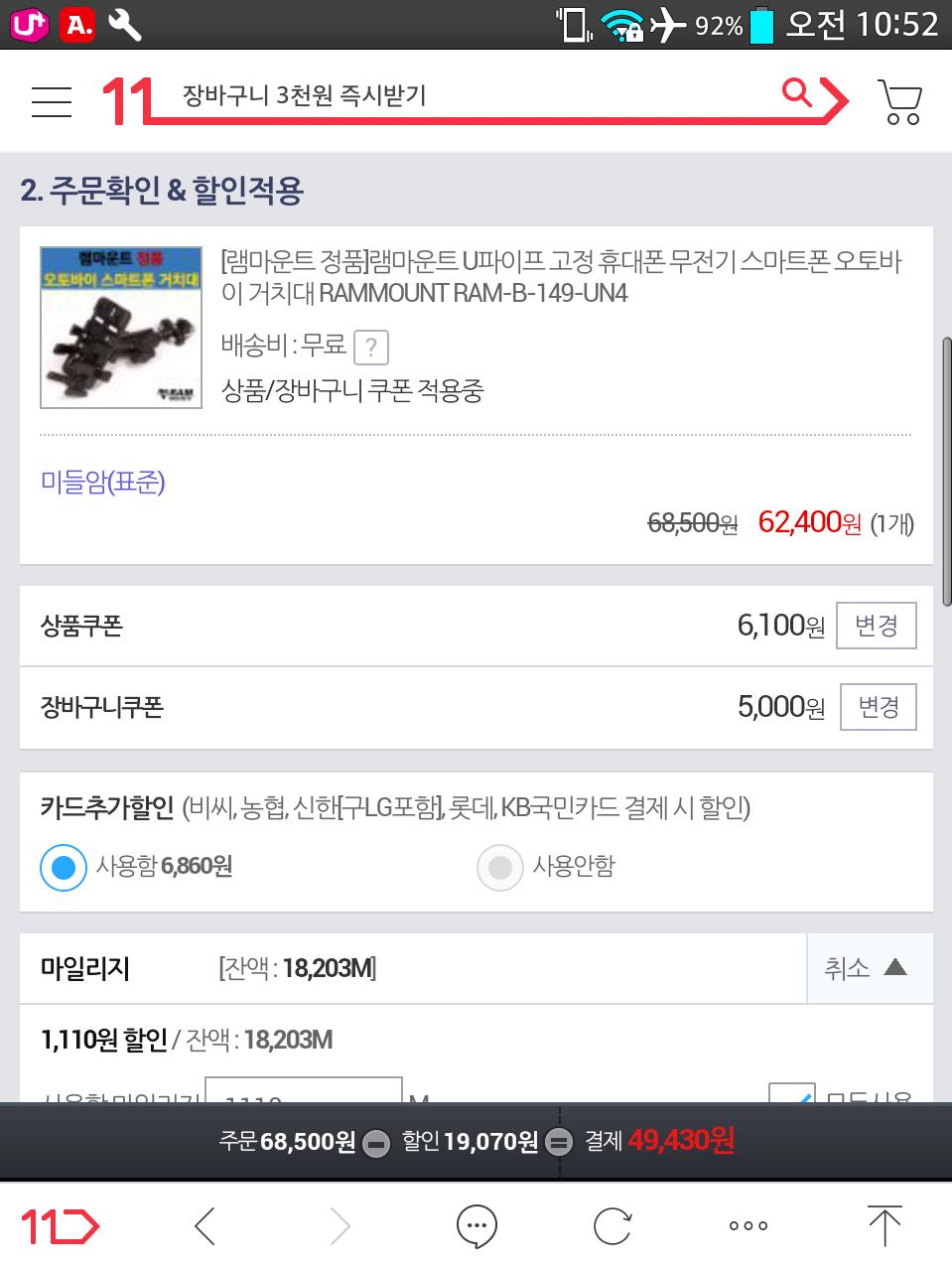952x1270 pixels.
Task: Open the shopping cart
Action: coord(899,101)
